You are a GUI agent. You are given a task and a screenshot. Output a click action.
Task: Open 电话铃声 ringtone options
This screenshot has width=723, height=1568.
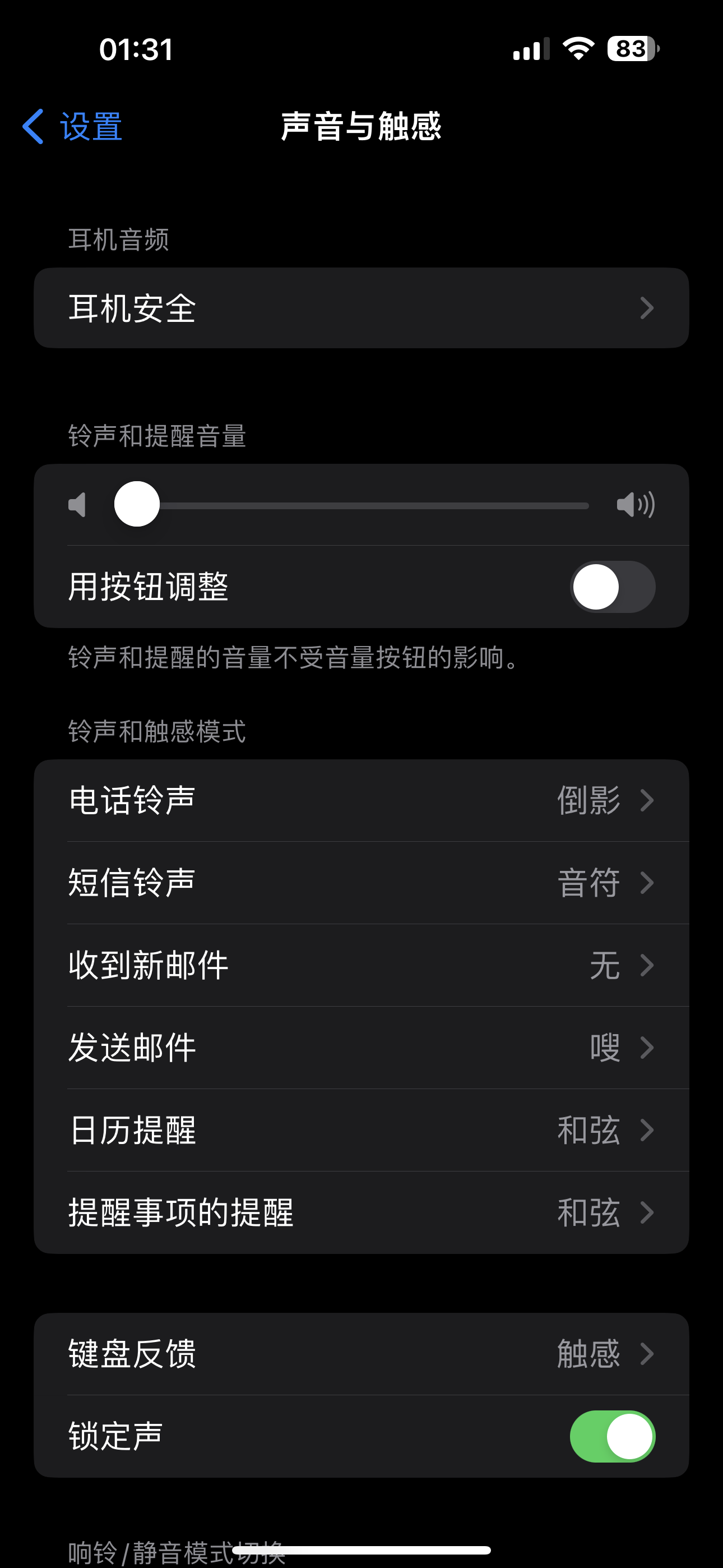(361, 800)
